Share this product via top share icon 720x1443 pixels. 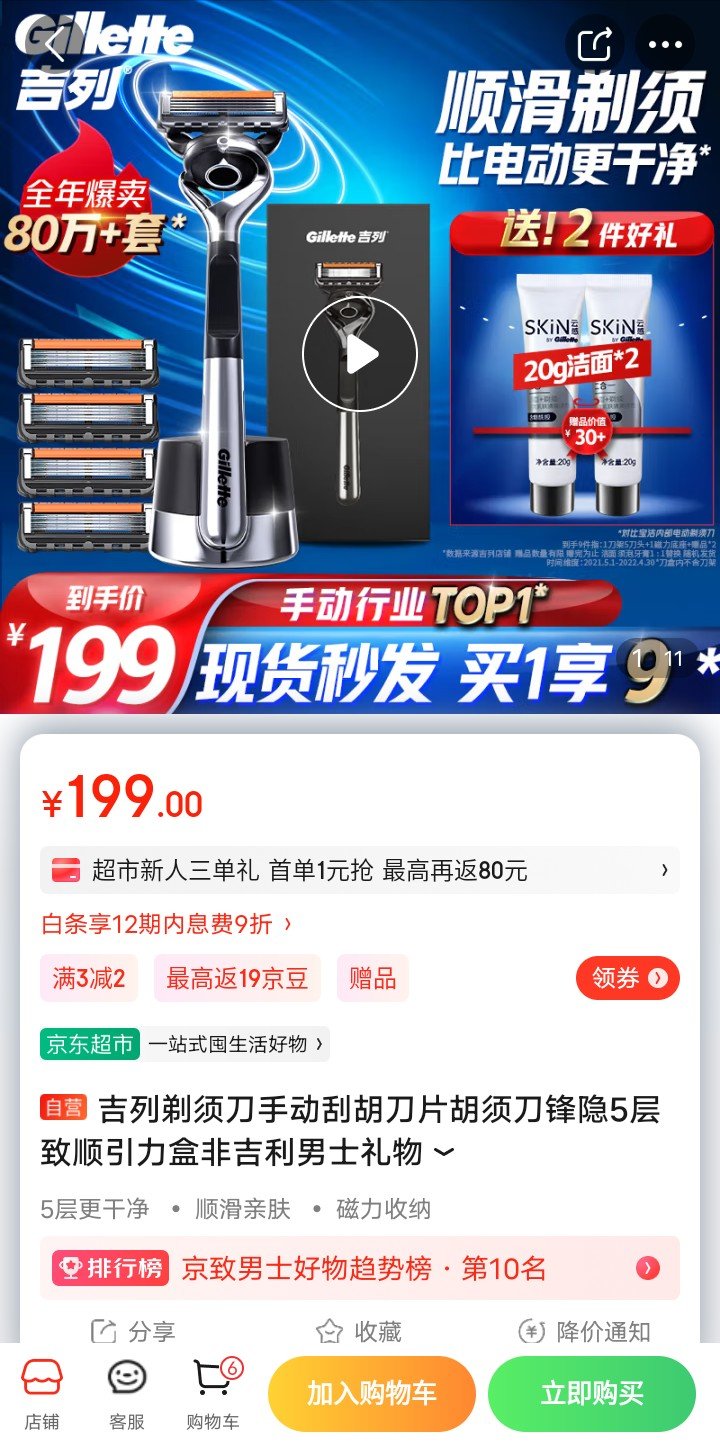(x=594, y=44)
